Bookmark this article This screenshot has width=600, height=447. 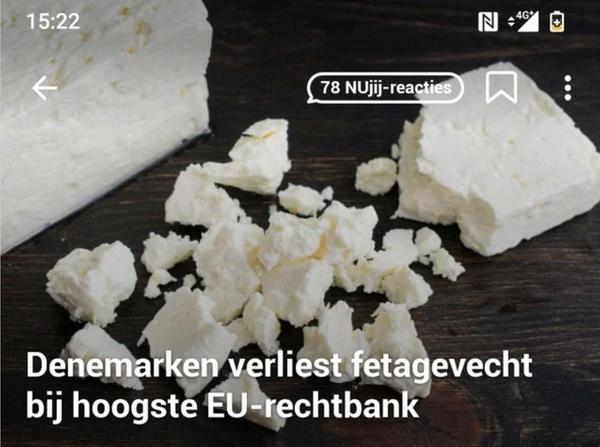pyautogui.click(x=501, y=88)
